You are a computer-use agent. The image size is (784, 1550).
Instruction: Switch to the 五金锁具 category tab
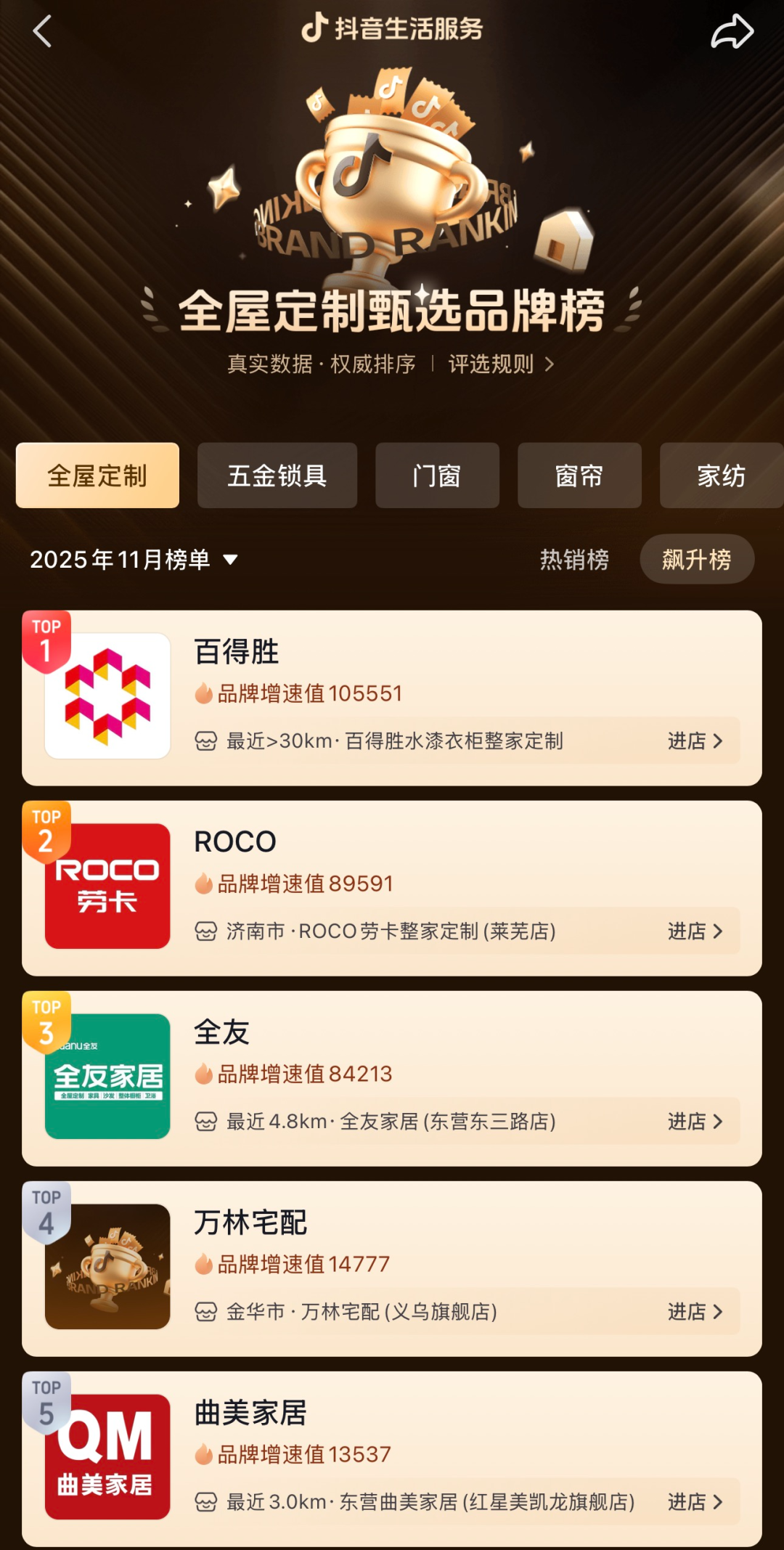[277, 476]
